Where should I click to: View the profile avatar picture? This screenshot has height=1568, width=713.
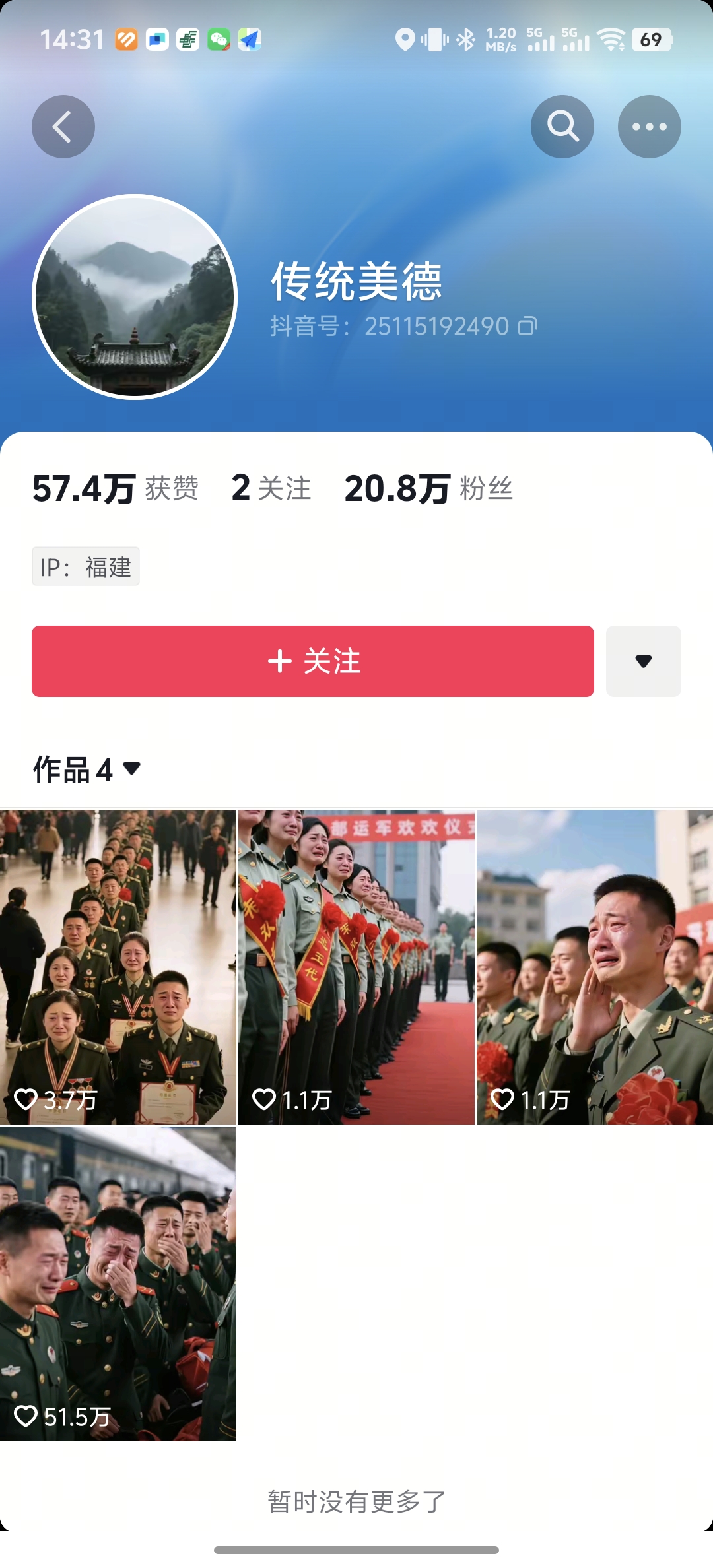point(135,297)
